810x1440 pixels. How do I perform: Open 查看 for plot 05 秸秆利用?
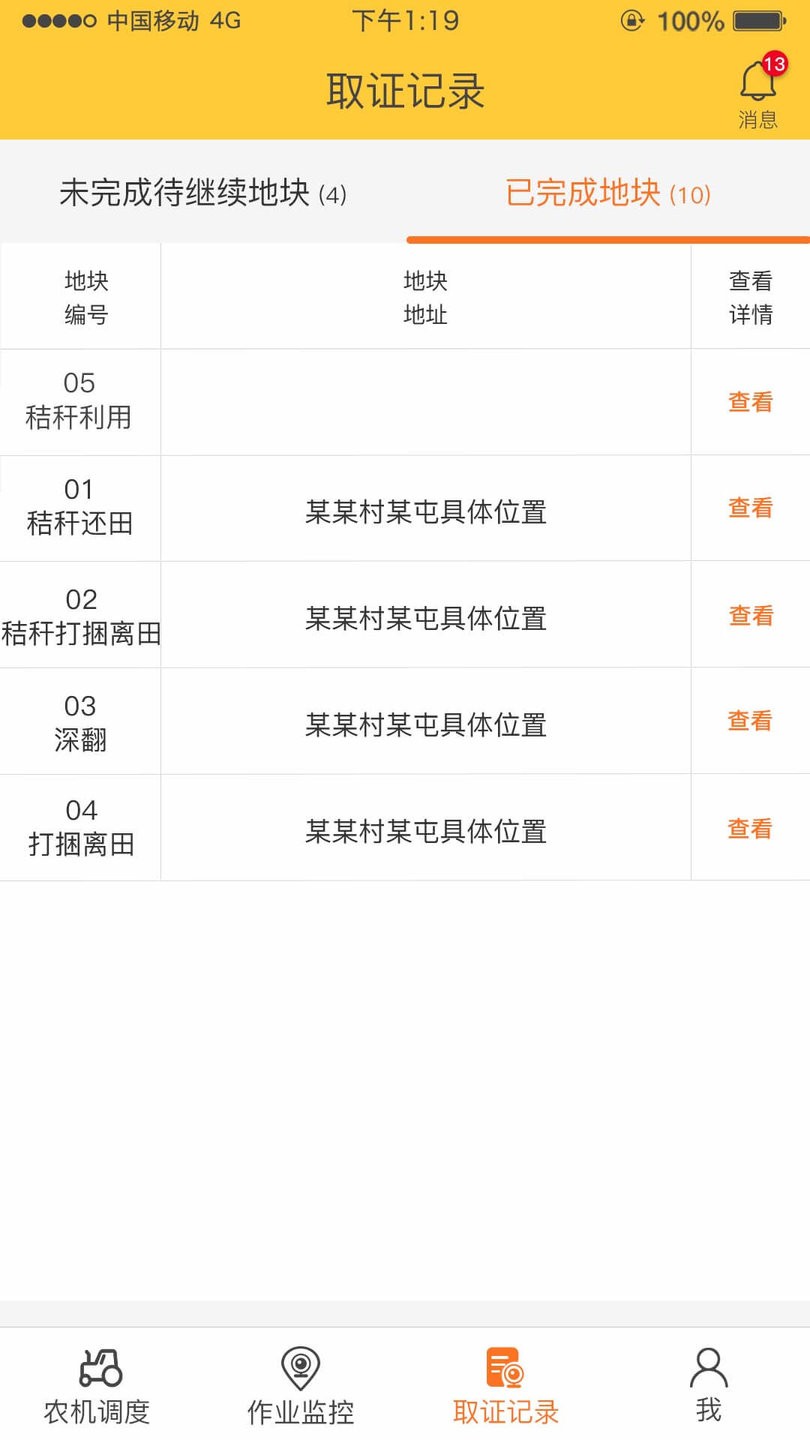click(x=749, y=401)
